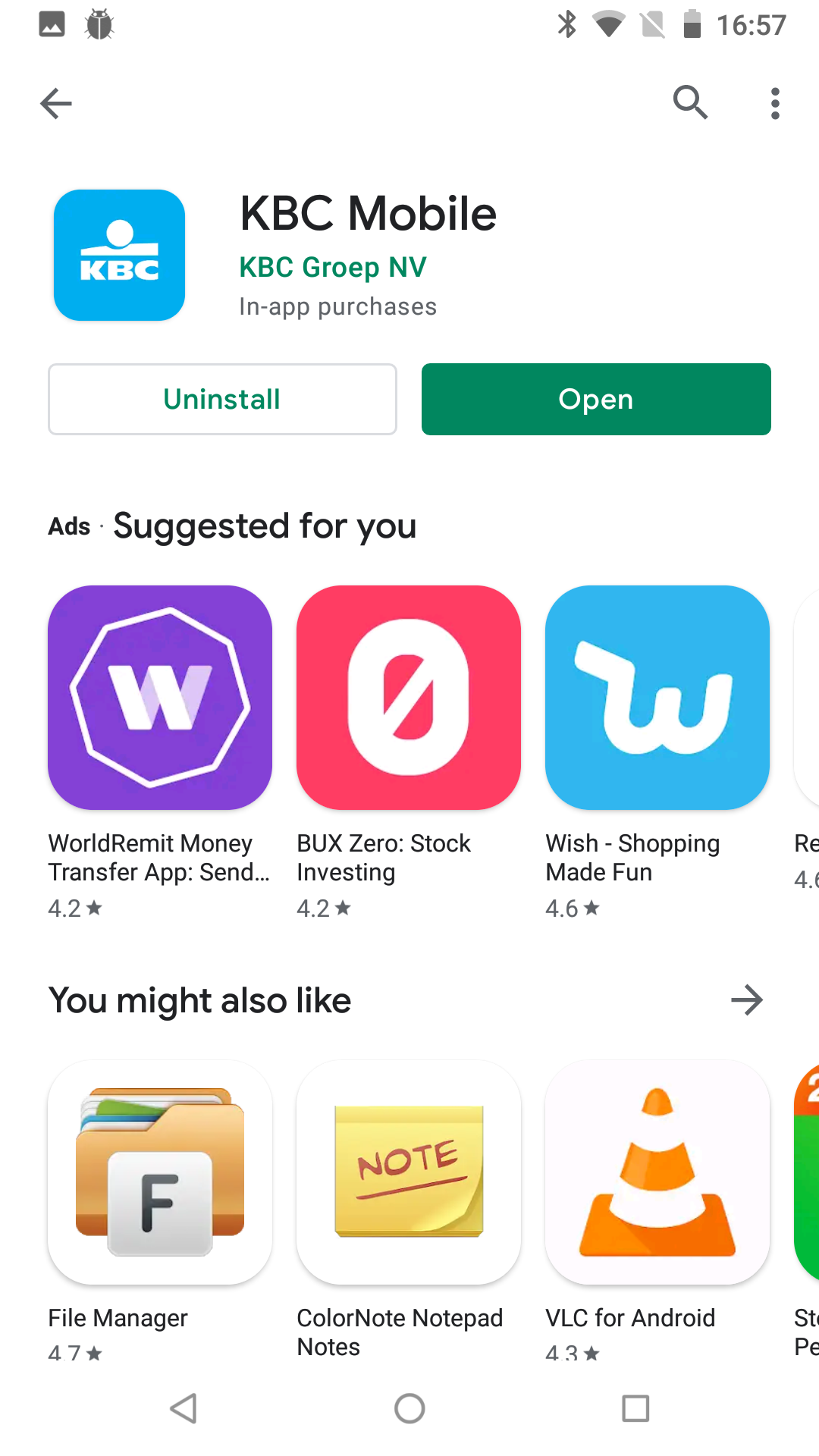Open the KBC Mobile app

(x=596, y=399)
